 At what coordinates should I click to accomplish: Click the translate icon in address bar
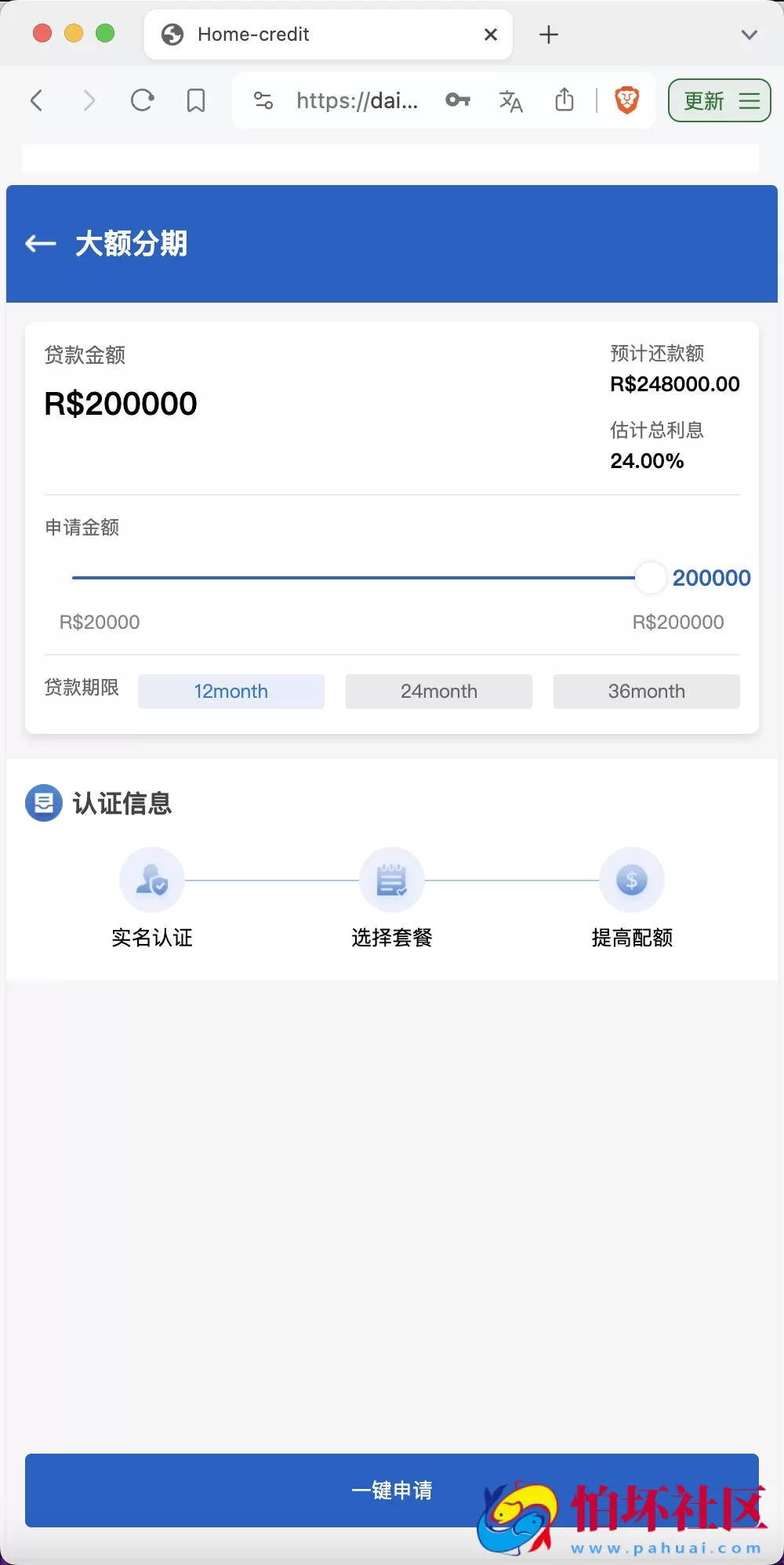pos(511,100)
